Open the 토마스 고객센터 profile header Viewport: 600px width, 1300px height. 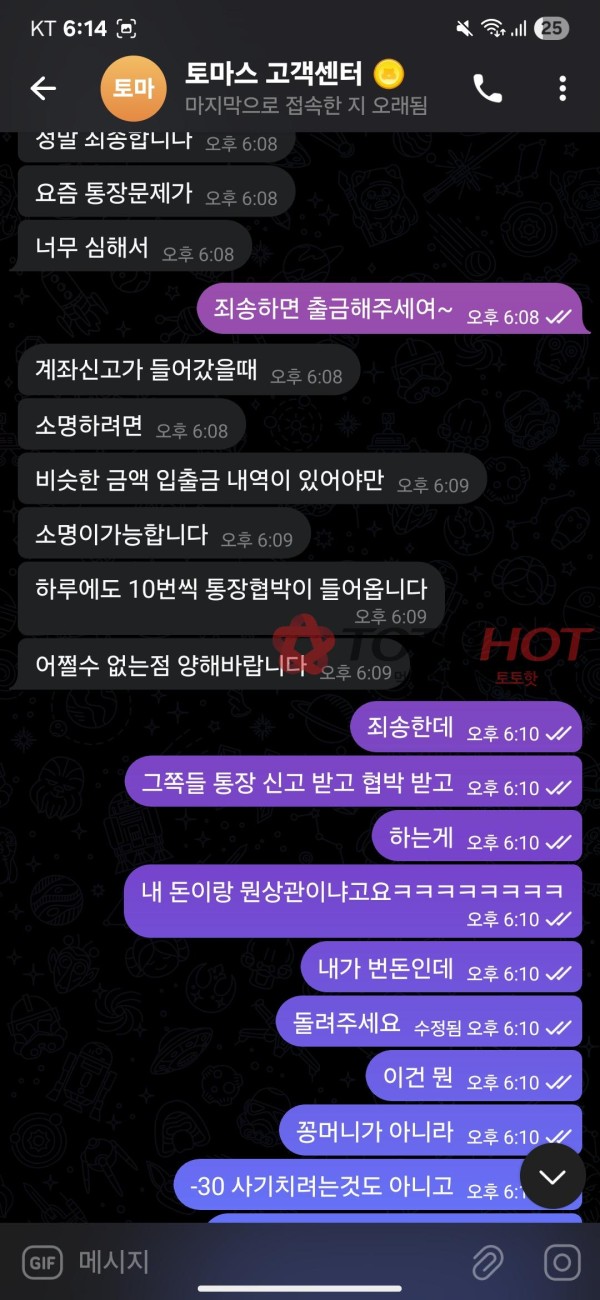point(290,87)
